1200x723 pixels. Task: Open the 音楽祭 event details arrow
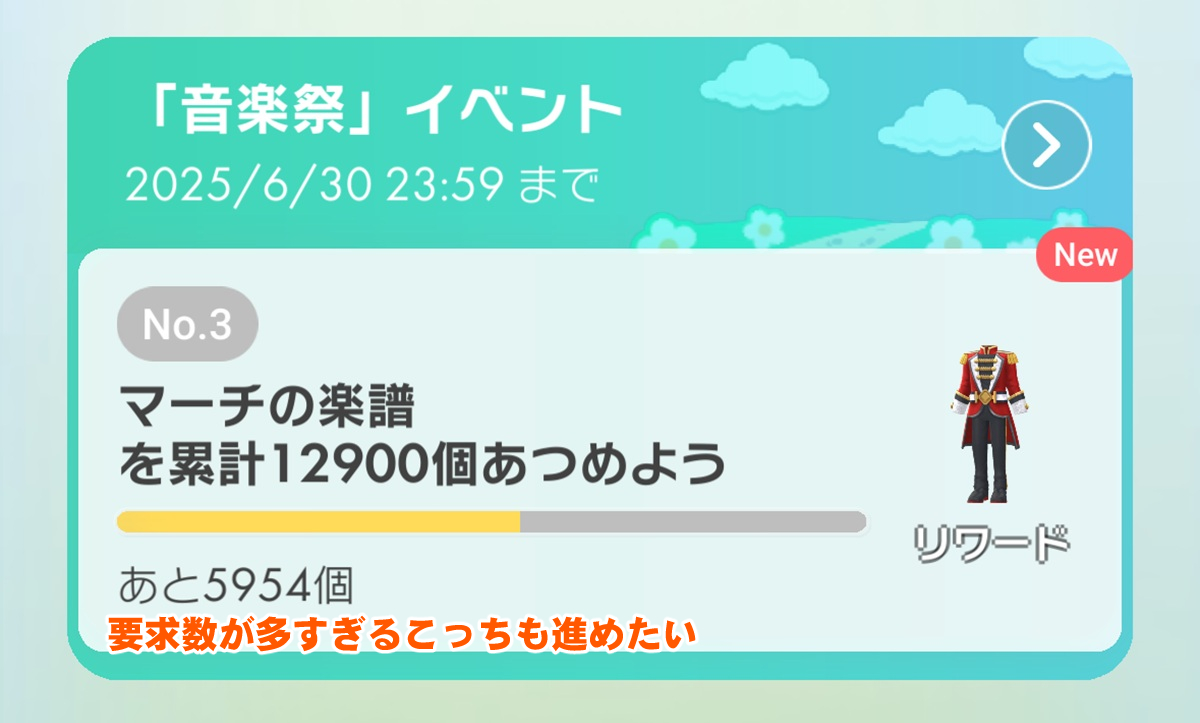click(x=1046, y=147)
